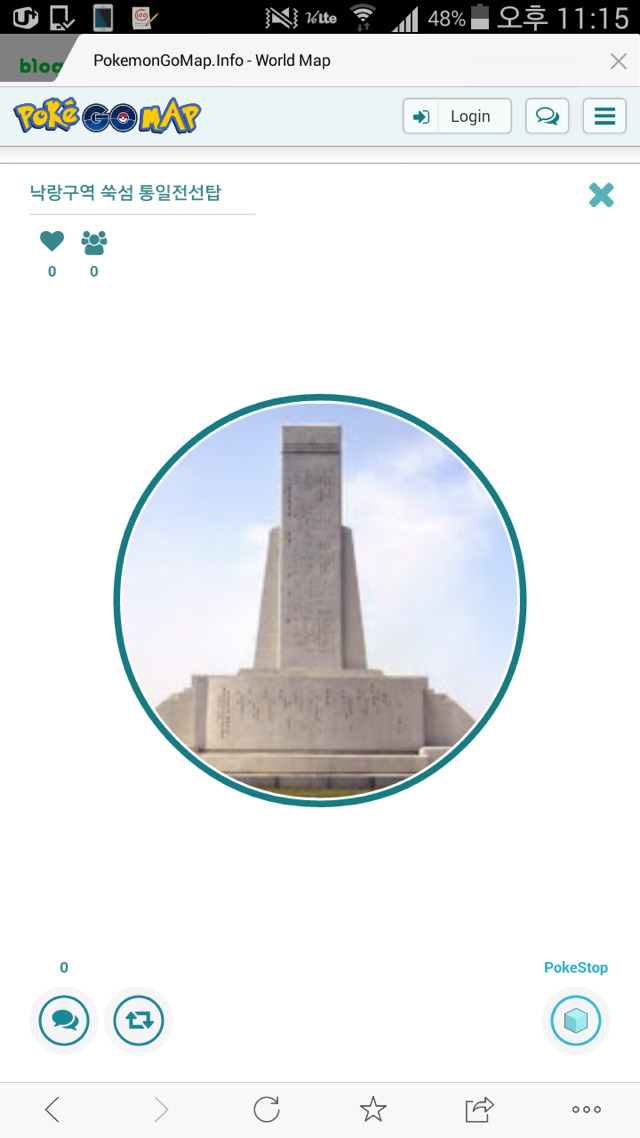640x1138 pixels.
Task: Close the PokeStop detail panel
Action: coord(601,195)
